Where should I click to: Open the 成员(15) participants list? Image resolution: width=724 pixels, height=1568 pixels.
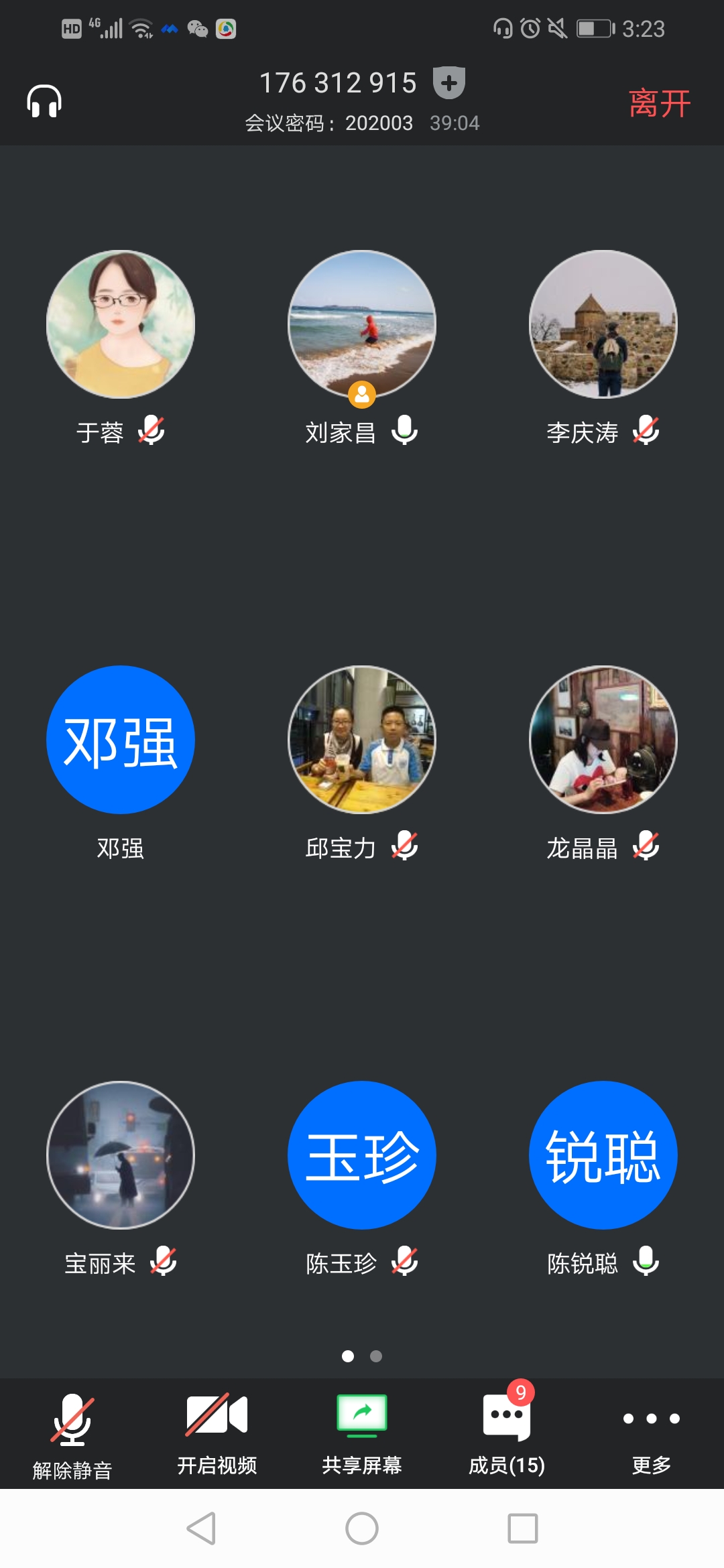click(507, 1432)
